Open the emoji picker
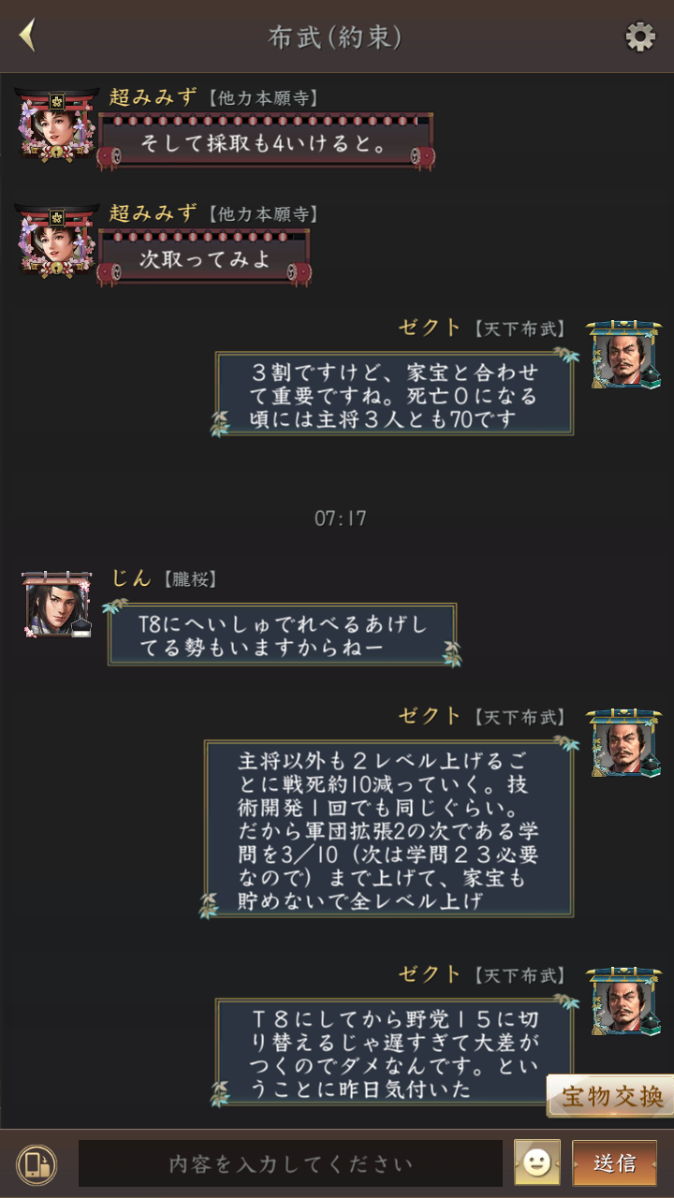This screenshot has width=674, height=1198. [537, 1163]
